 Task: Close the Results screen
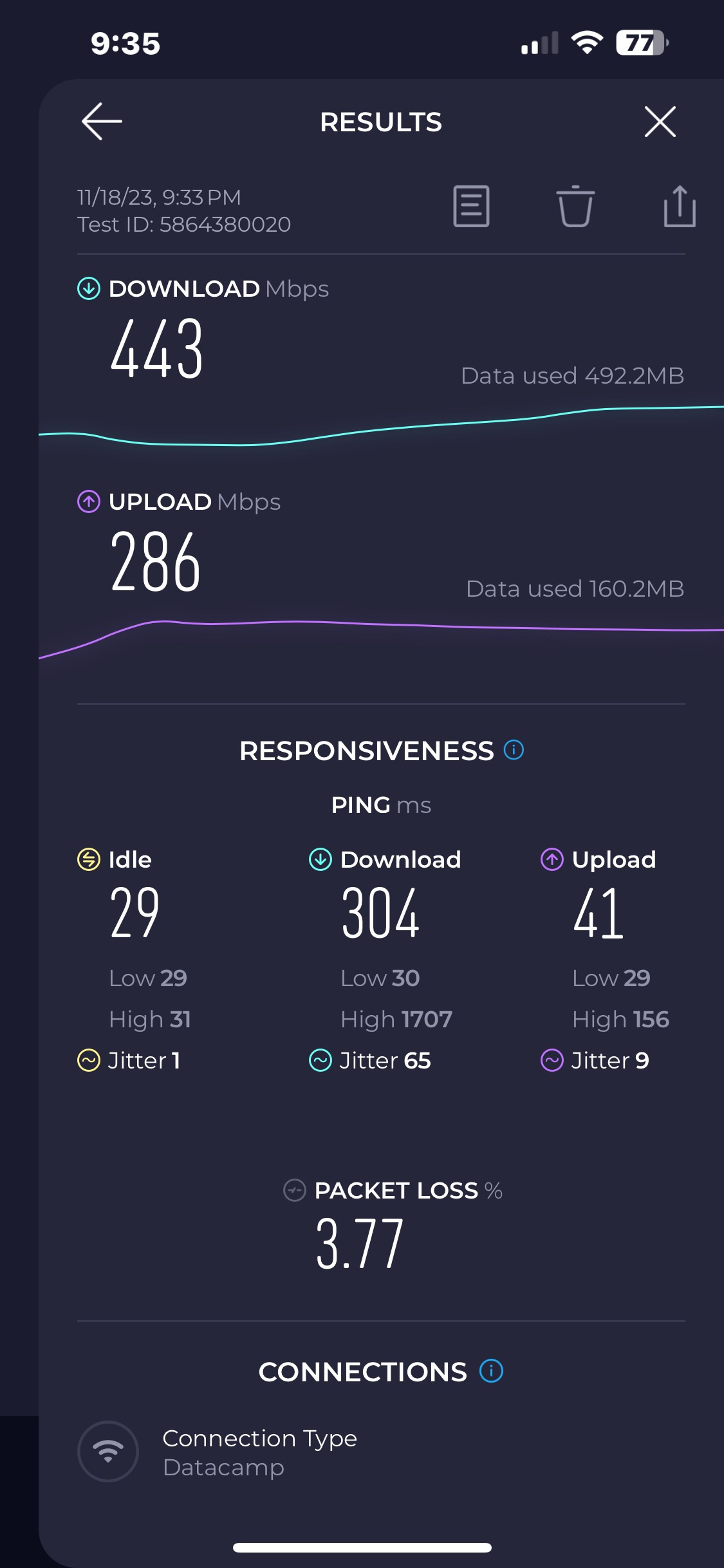click(x=660, y=122)
